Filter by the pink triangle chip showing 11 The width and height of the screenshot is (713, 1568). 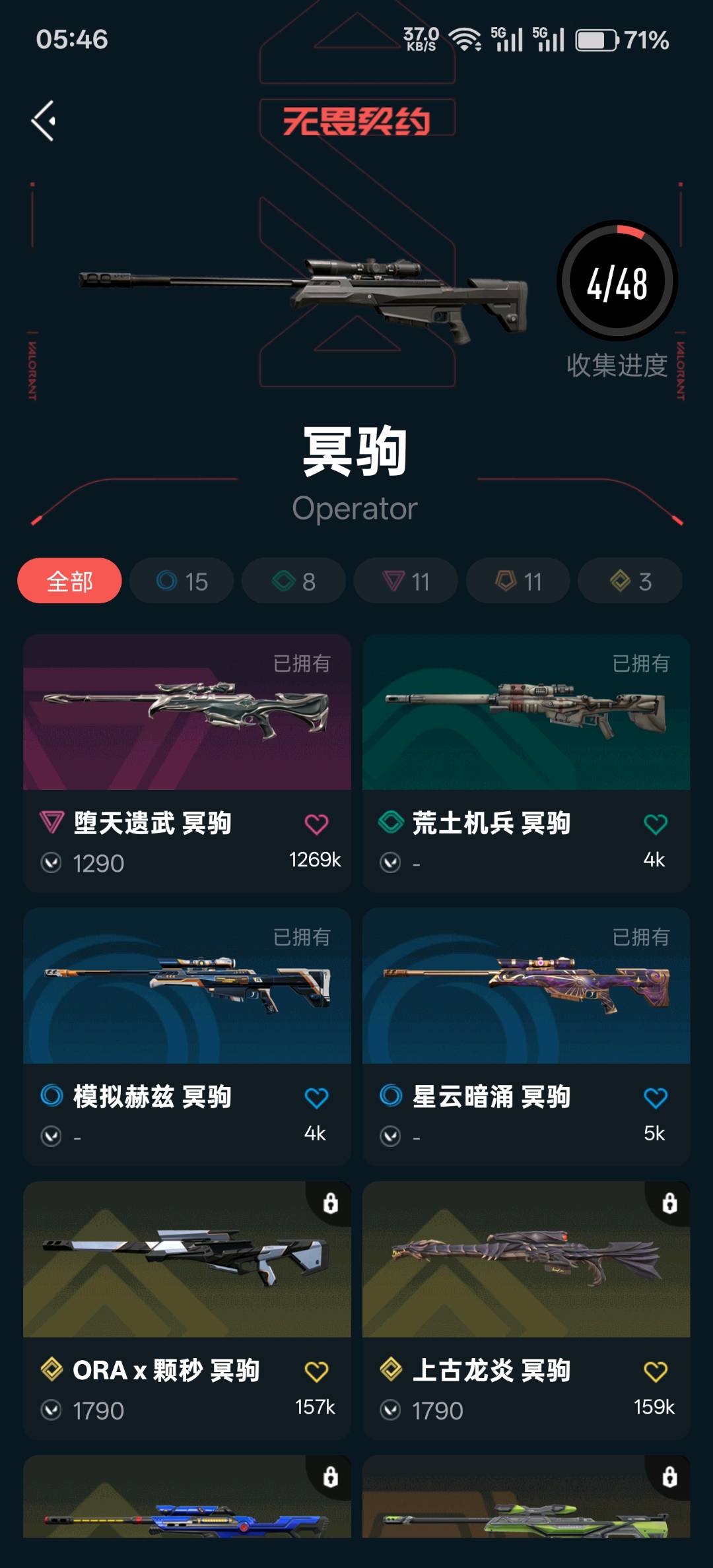click(x=406, y=581)
